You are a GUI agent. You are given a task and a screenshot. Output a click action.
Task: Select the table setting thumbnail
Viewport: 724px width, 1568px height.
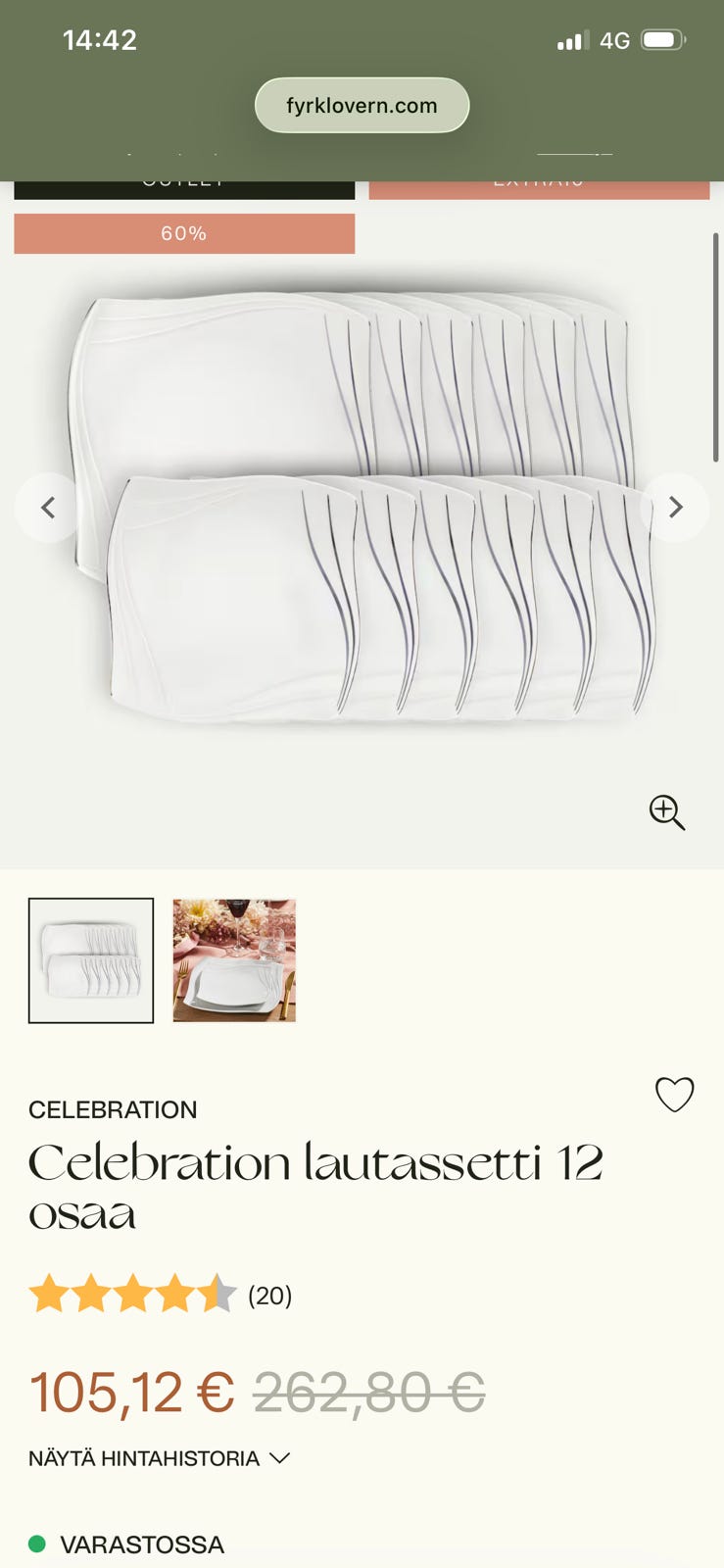pyautogui.click(x=234, y=960)
